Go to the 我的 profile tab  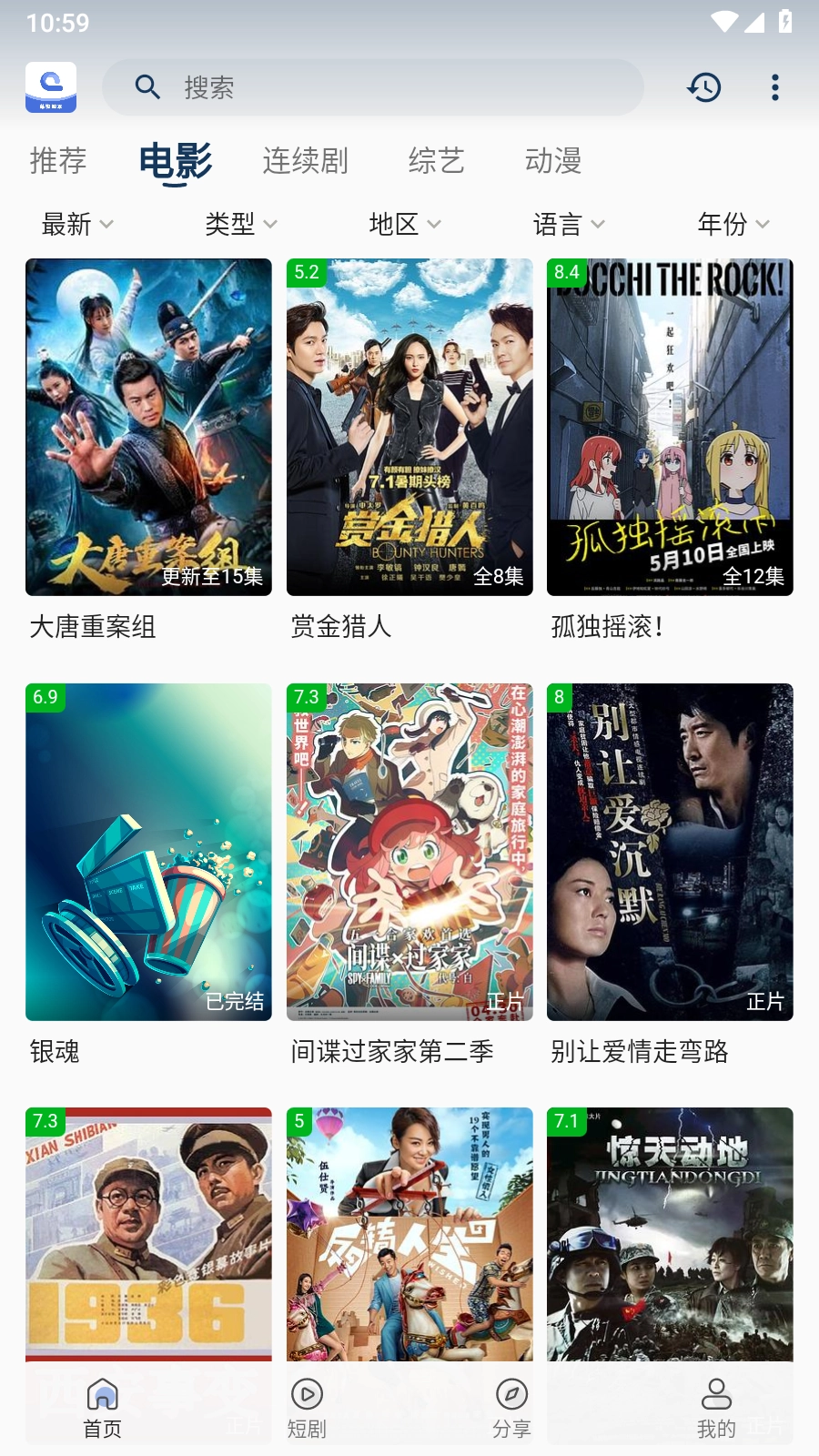click(716, 1408)
